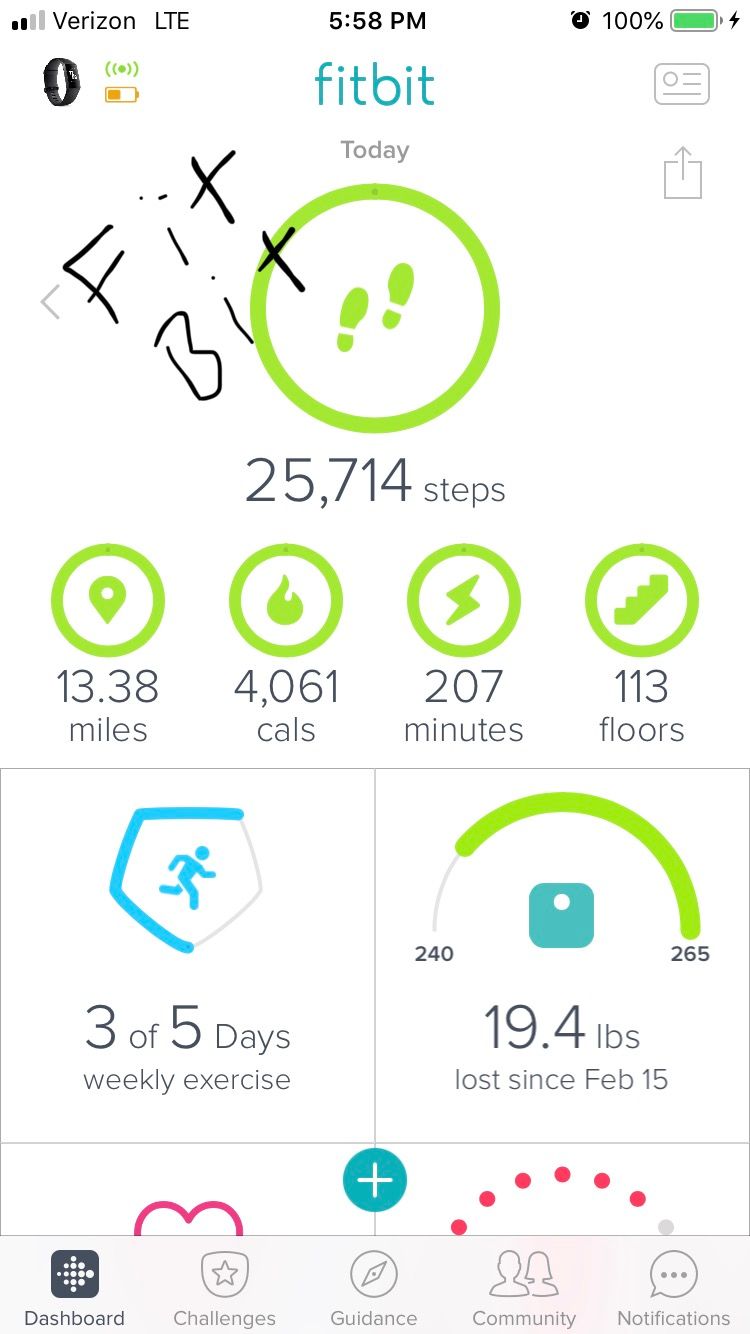This screenshot has height=1334, width=750.
Task: Go to the Community tab
Action: pos(524,1288)
